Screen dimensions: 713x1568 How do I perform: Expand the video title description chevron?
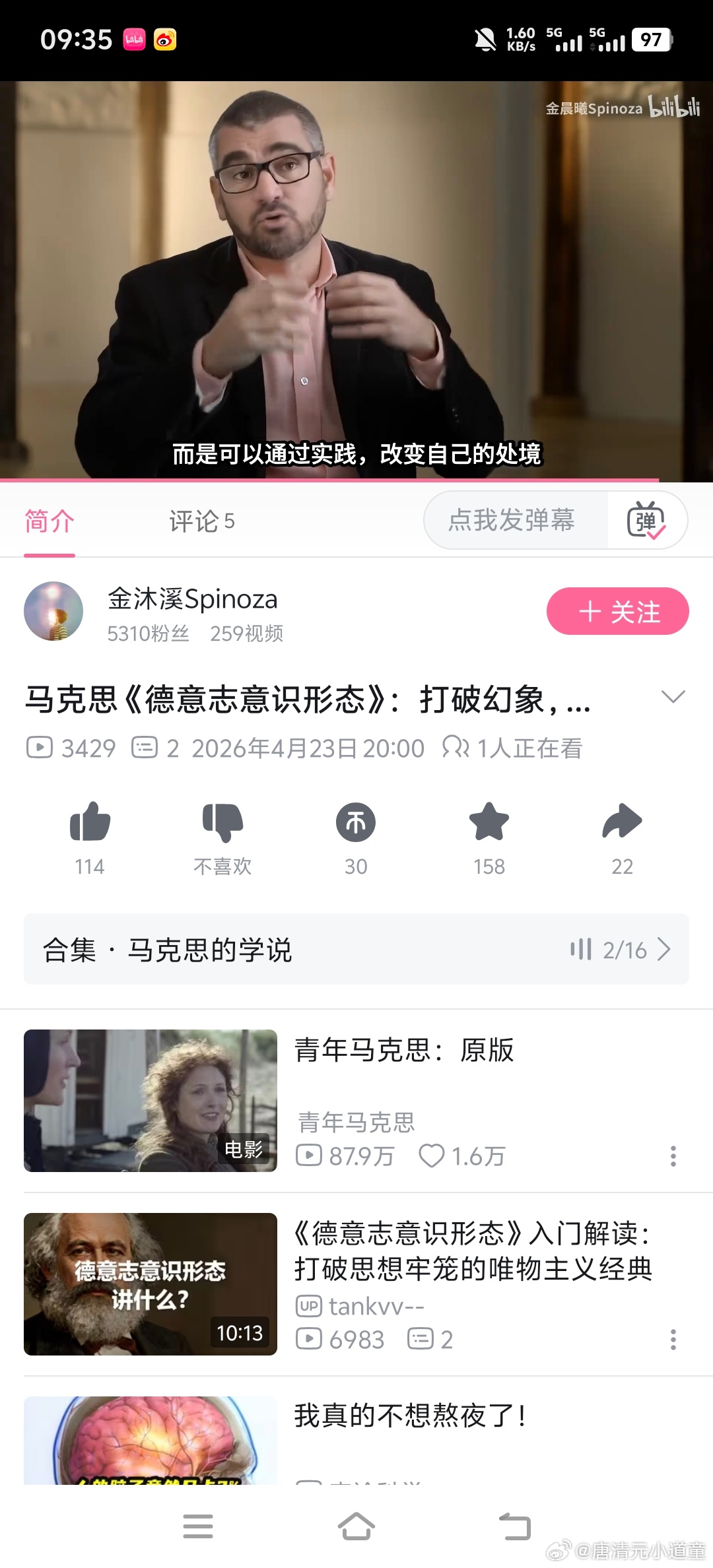(673, 697)
